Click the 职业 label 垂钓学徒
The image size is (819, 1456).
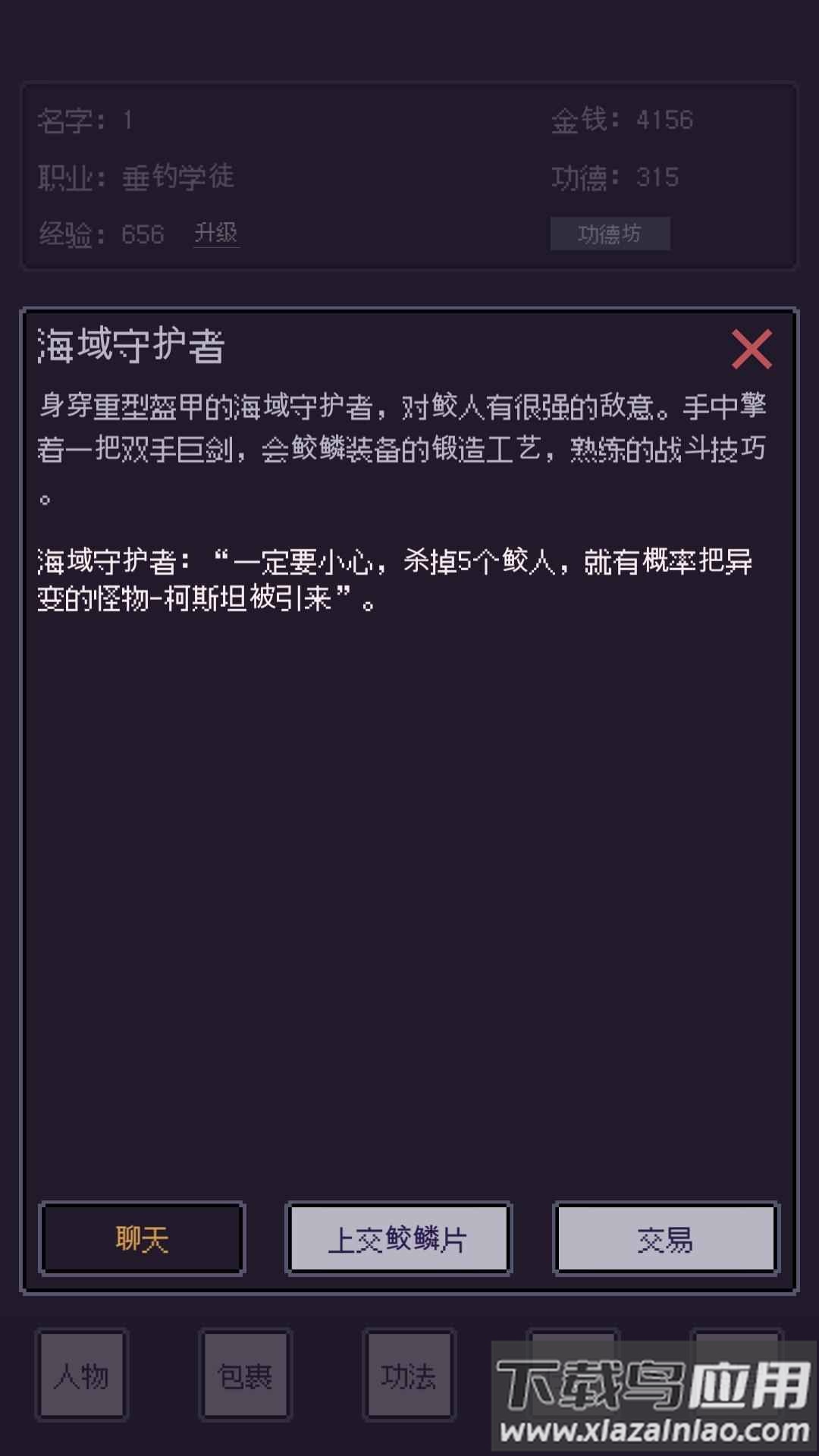176,177
